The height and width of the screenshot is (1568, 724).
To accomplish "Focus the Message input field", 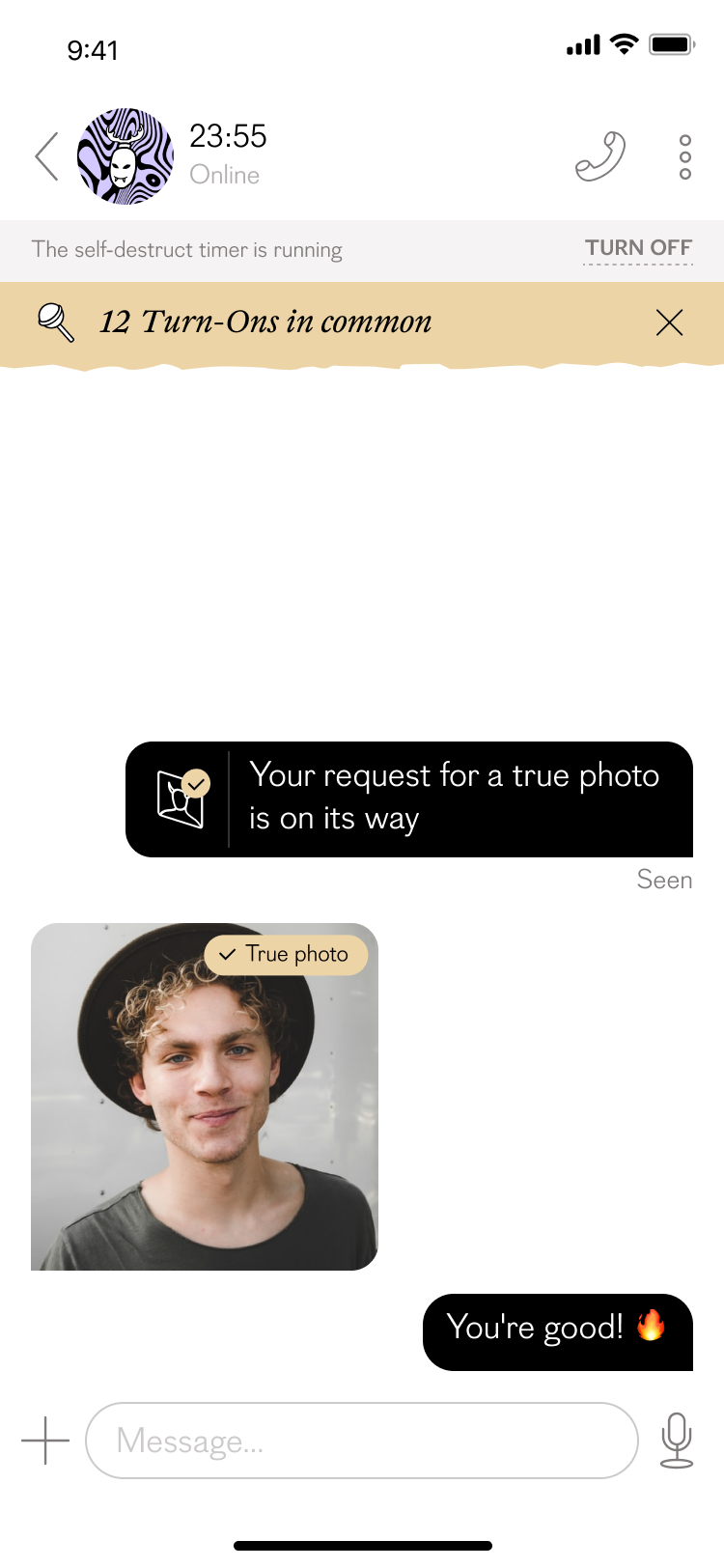I will pos(362,1441).
